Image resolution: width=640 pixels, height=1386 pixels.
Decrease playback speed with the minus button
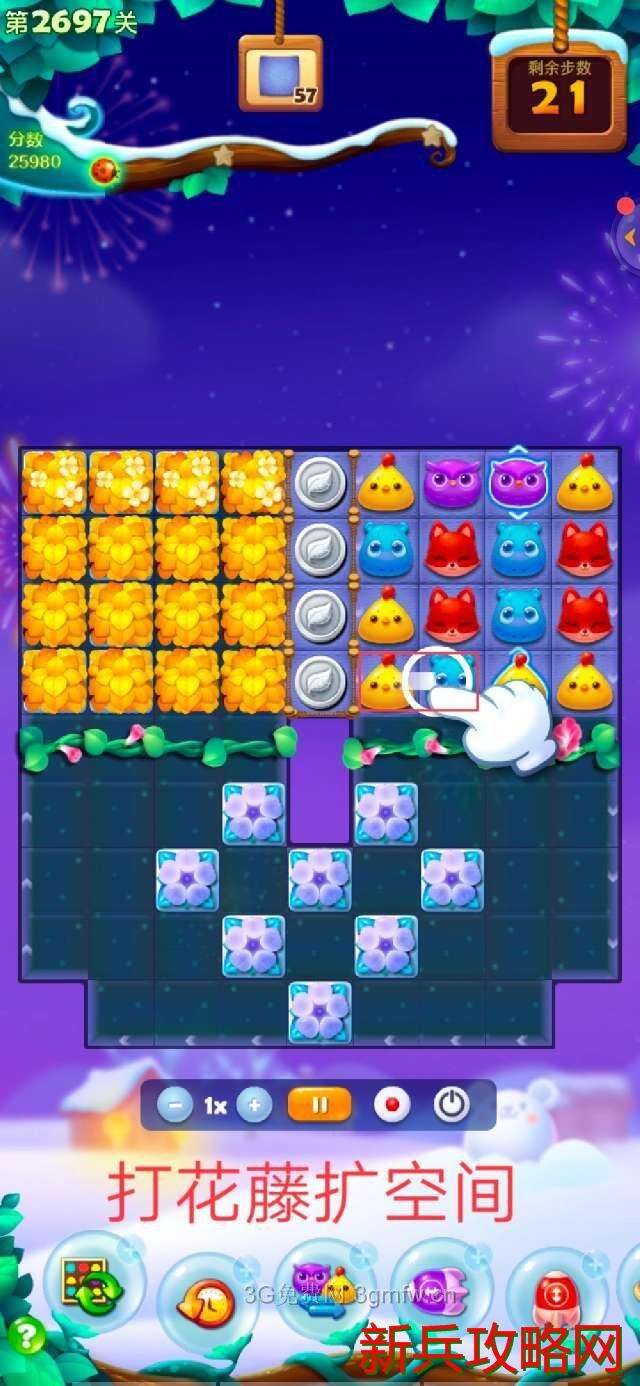click(x=175, y=1105)
